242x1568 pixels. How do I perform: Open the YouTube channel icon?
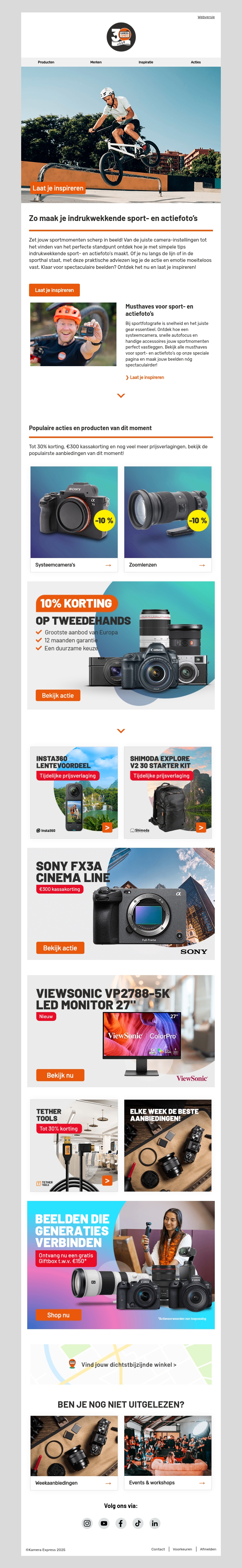104,1523
